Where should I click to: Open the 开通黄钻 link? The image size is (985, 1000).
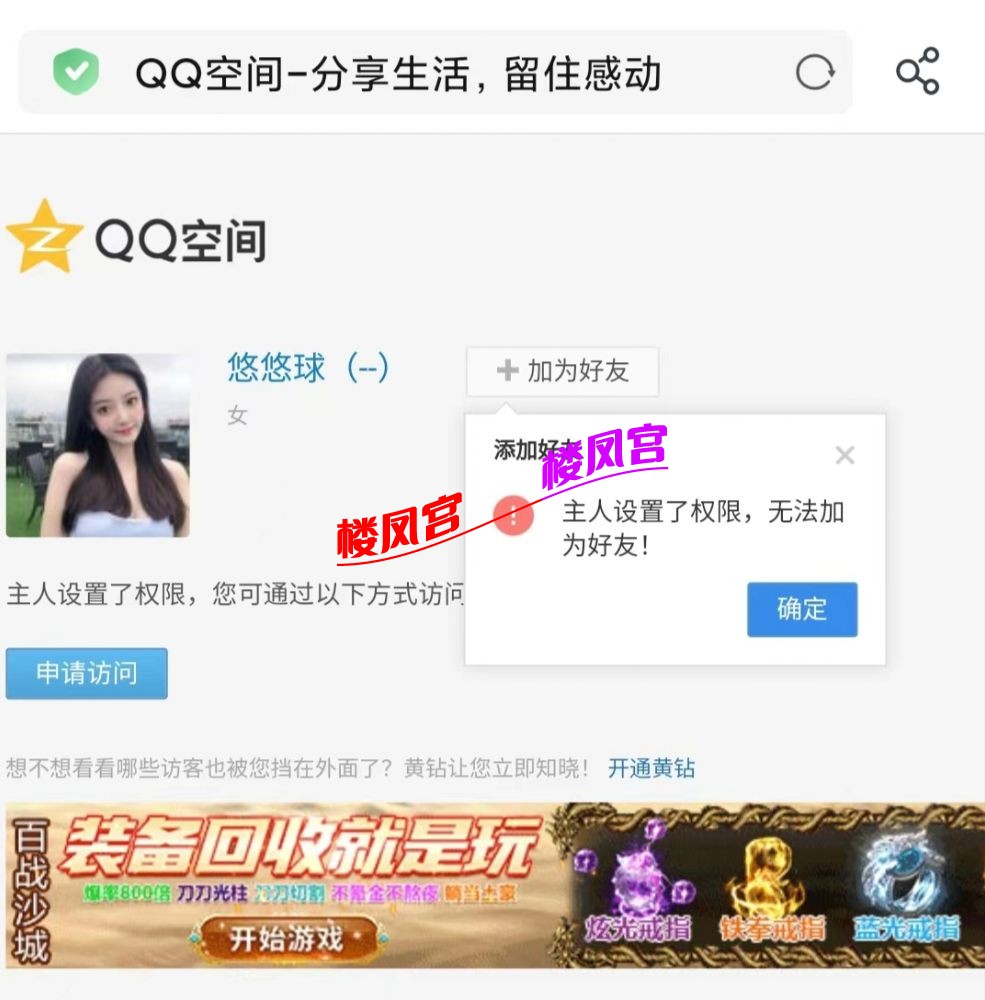point(651,768)
